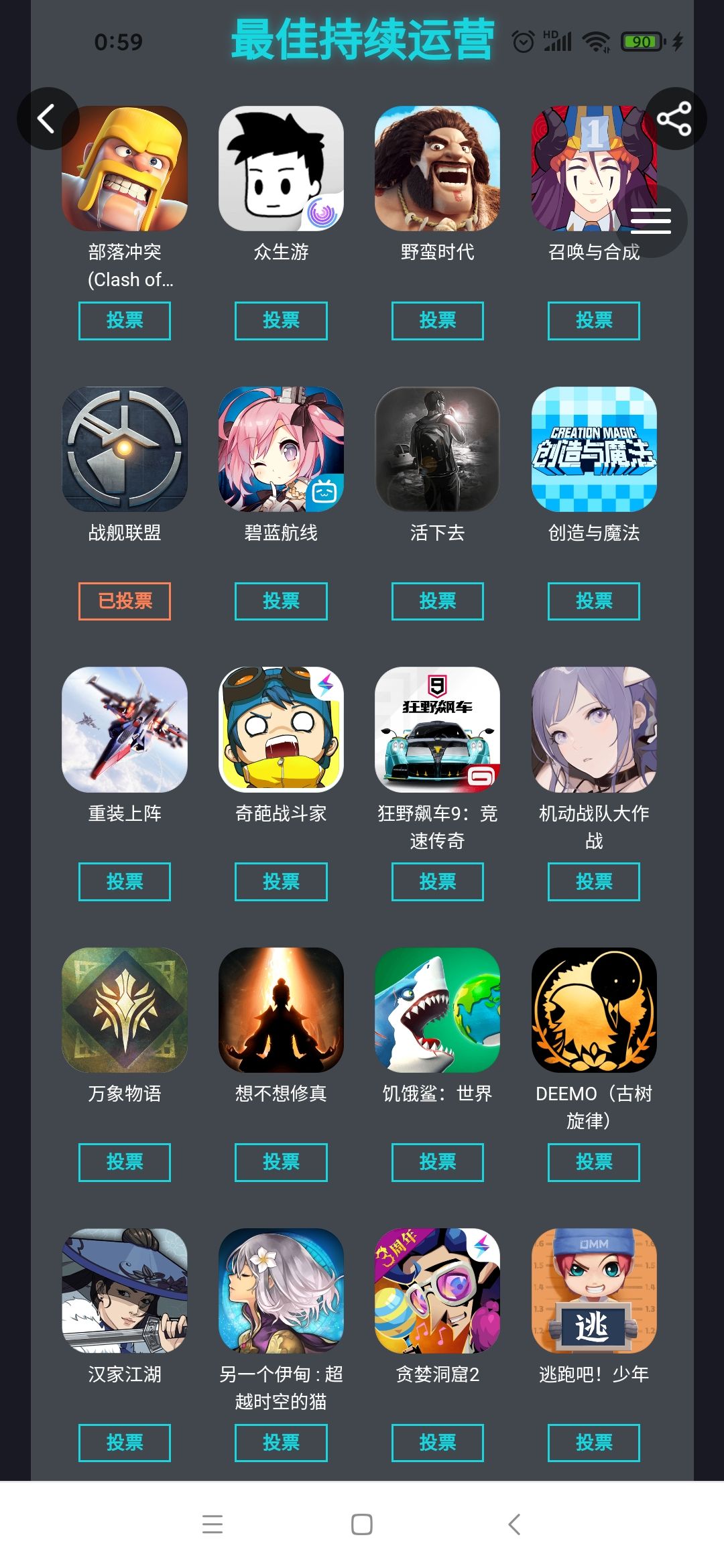Vote for 奇葩战斗家
The image size is (724, 1568).
pos(281,882)
